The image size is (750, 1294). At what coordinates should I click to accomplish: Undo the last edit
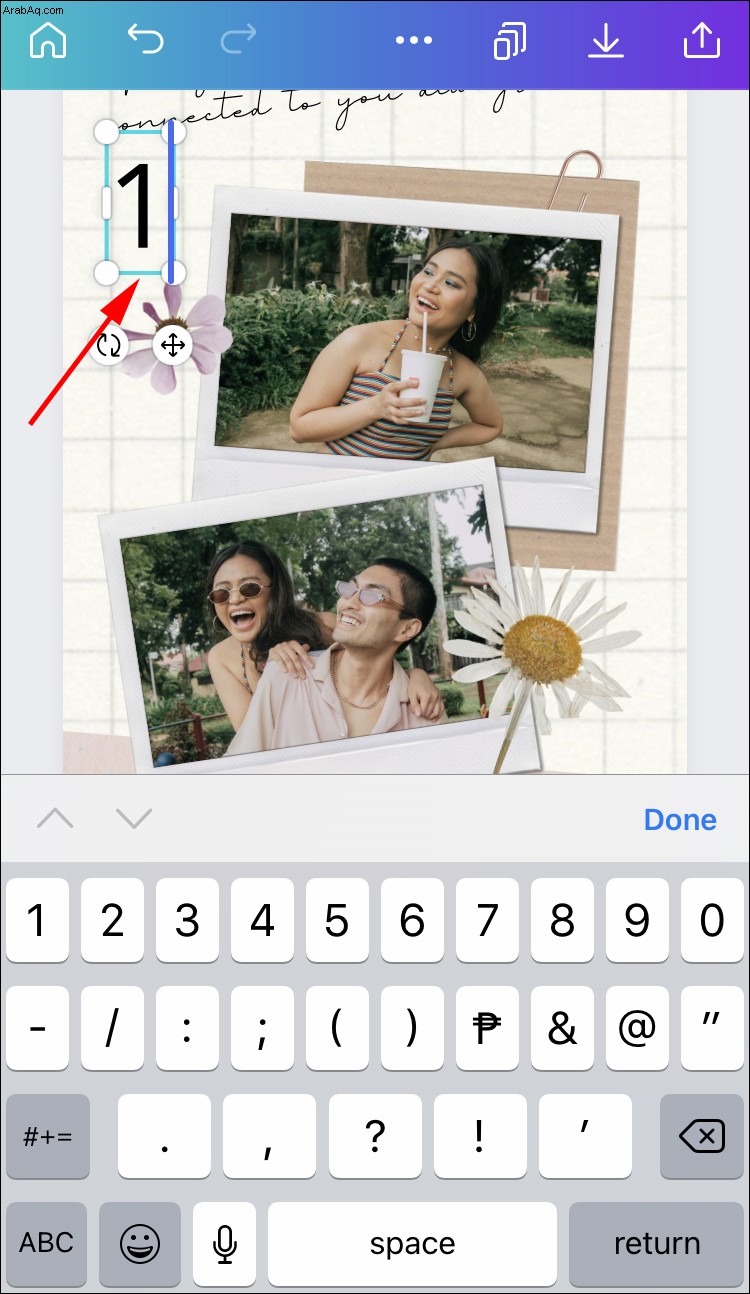(x=144, y=41)
